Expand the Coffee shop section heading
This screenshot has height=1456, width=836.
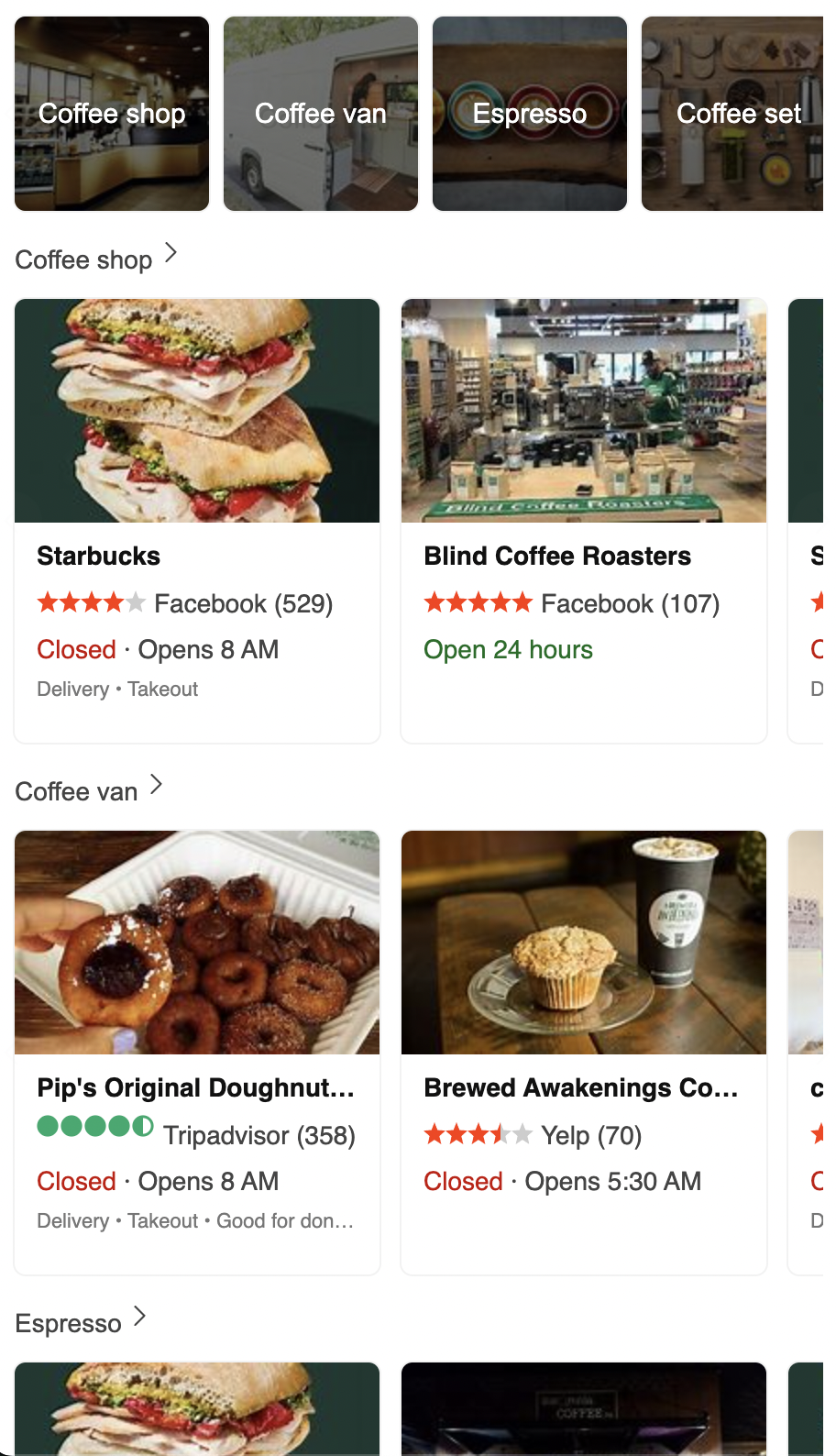[96, 259]
